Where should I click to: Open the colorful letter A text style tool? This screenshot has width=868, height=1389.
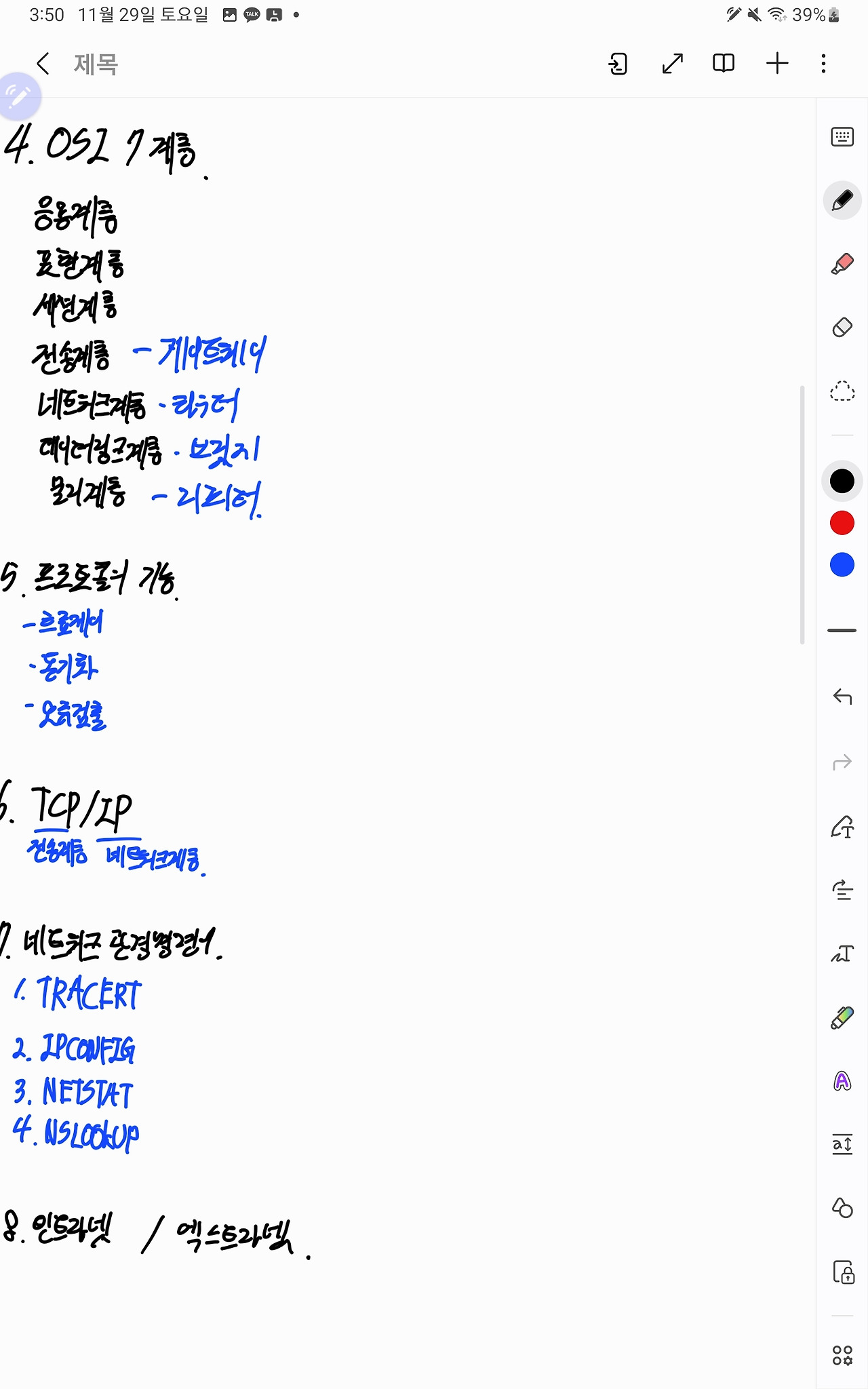point(842,1081)
